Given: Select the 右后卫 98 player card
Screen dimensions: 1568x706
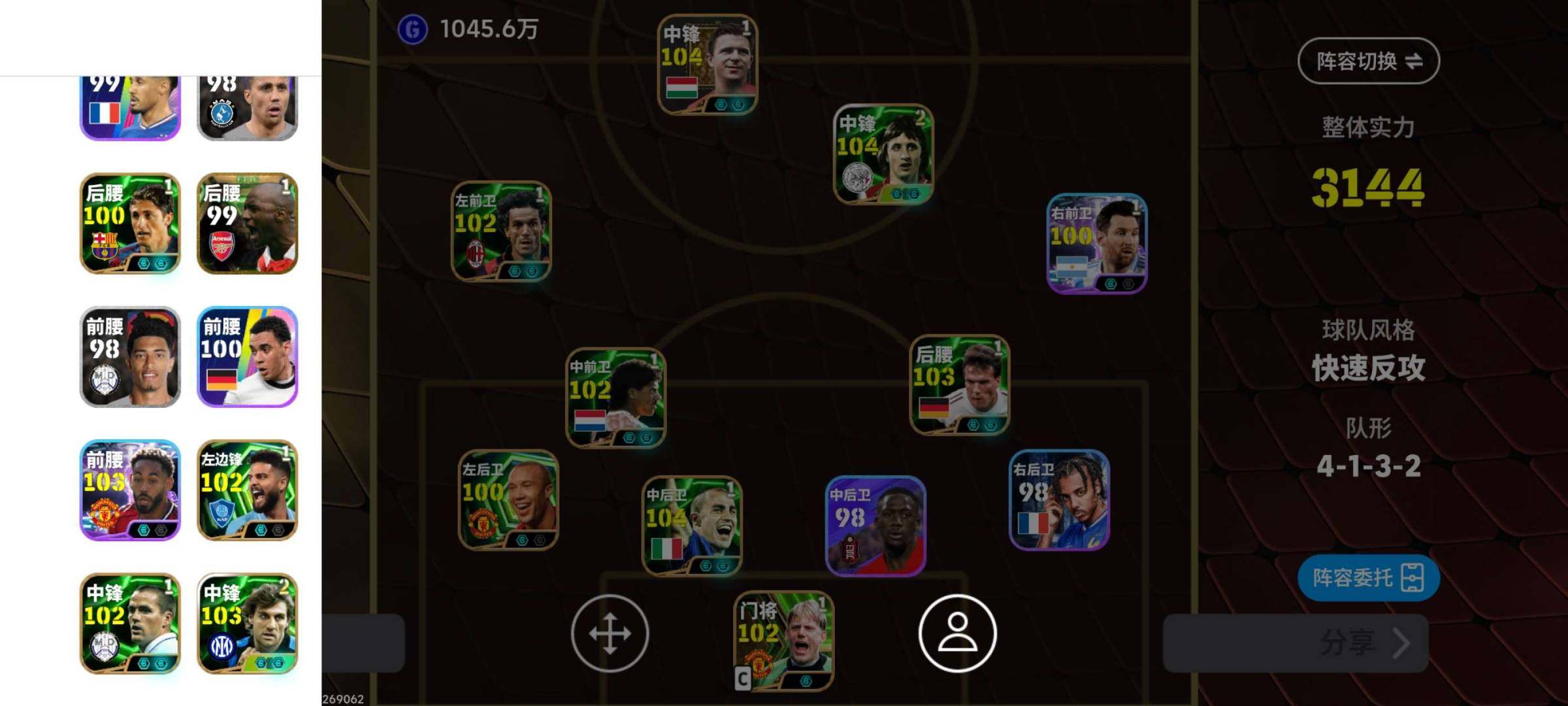Looking at the screenshot, I should [1059, 499].
